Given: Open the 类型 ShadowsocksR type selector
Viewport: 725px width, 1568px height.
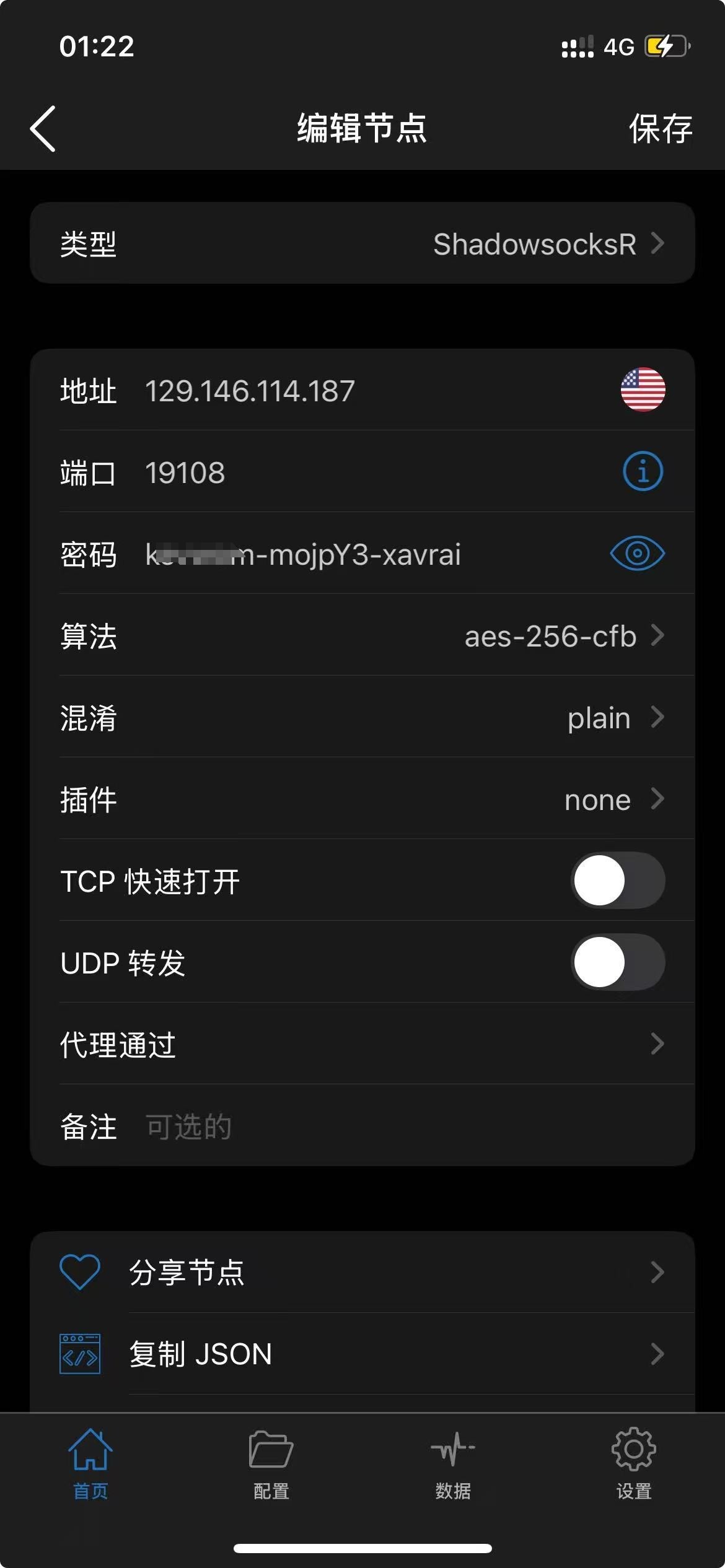Looking at the screenshot, I should point(362,243).
